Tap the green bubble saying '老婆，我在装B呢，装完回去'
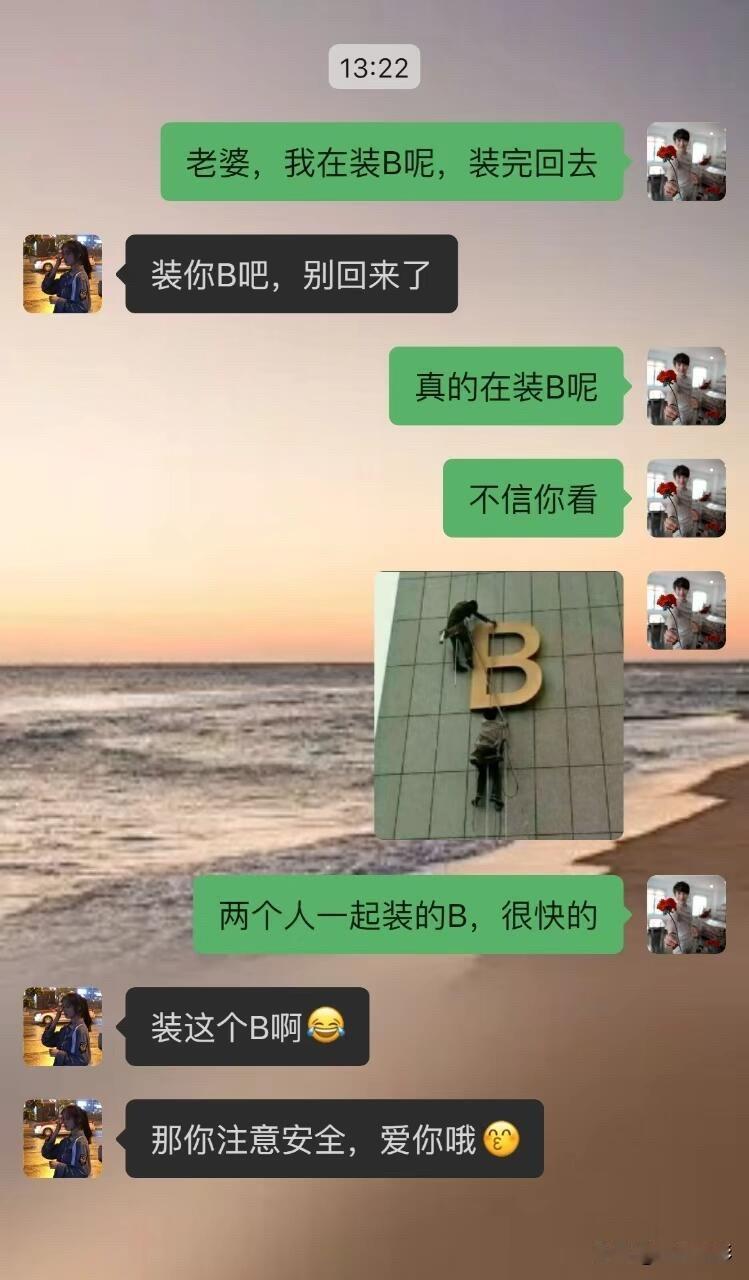Image resolution: width=749 pixels, height=1280 pixels. 400,164
